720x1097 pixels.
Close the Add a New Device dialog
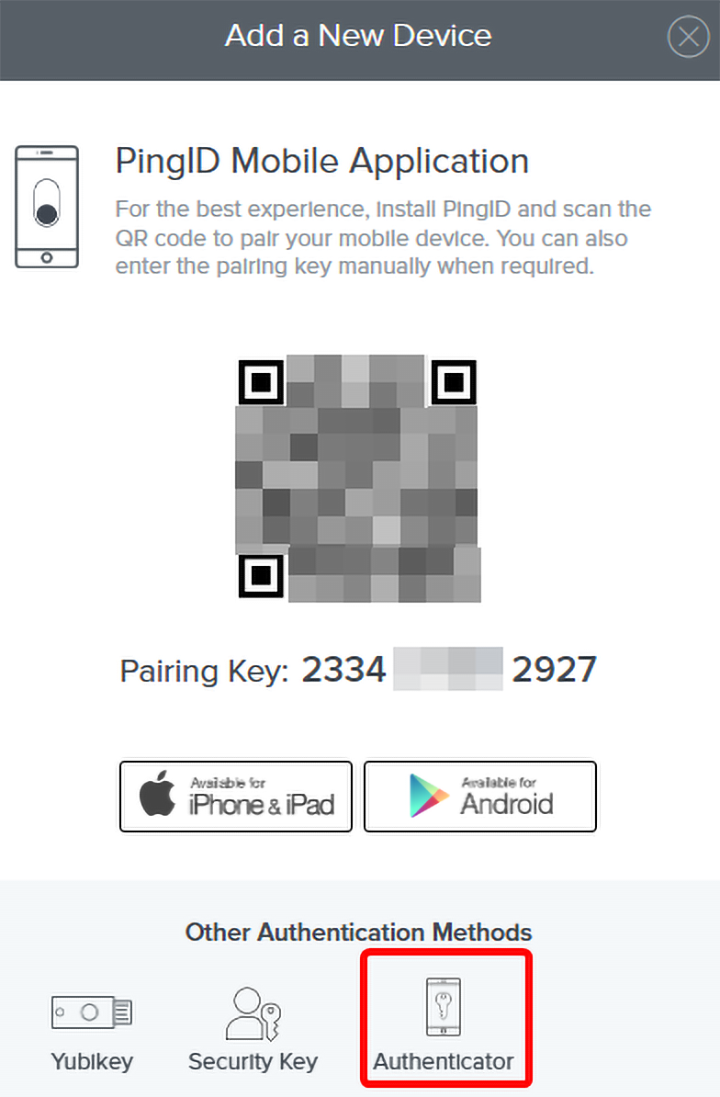tap(688, 38)
